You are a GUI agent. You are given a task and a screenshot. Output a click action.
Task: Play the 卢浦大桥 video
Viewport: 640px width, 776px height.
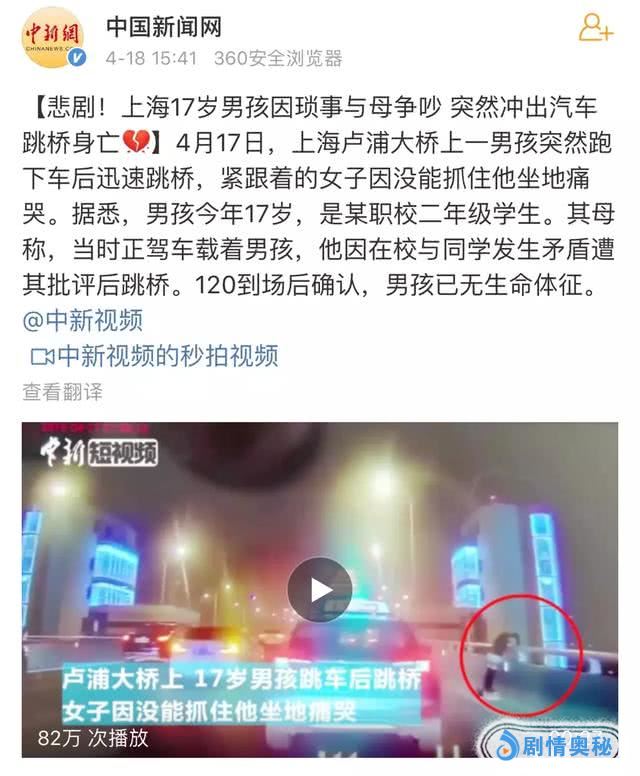coord(319,589)
